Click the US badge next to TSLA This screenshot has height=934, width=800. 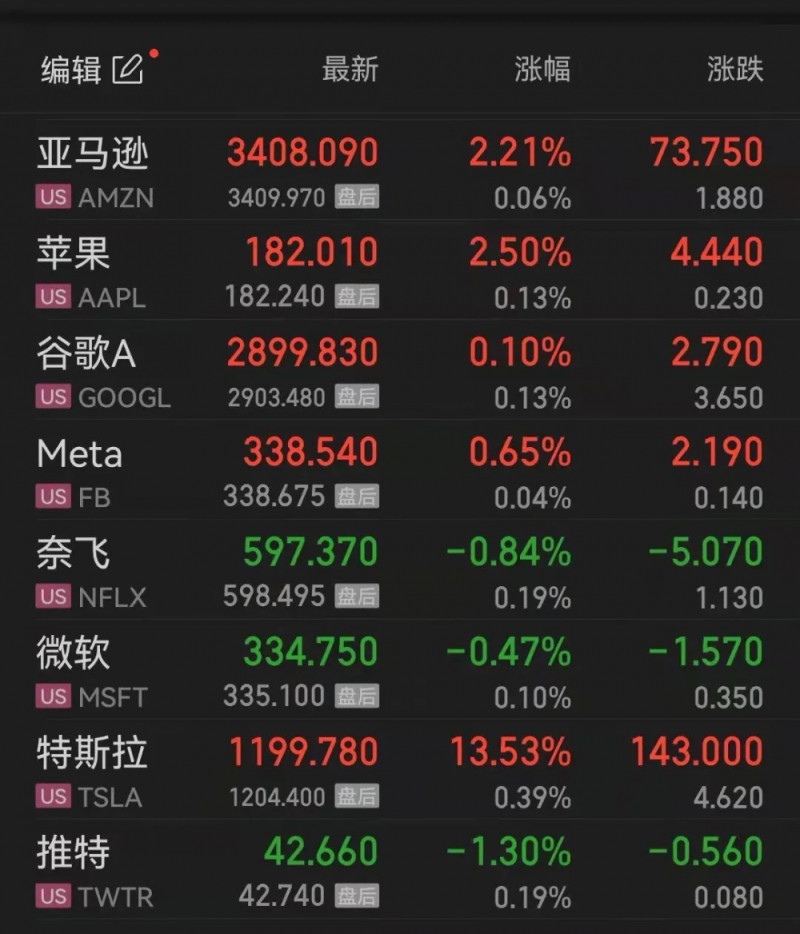51,796
